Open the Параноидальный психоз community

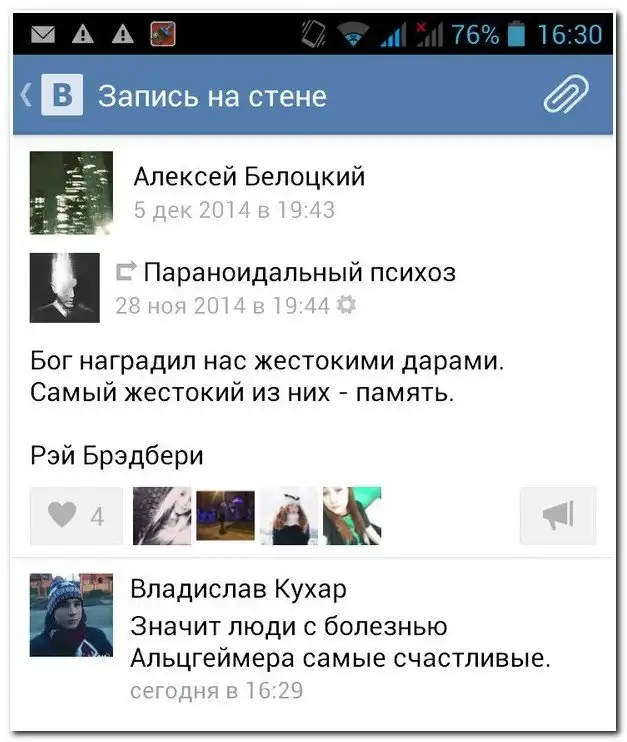click(x=299, y=272)
